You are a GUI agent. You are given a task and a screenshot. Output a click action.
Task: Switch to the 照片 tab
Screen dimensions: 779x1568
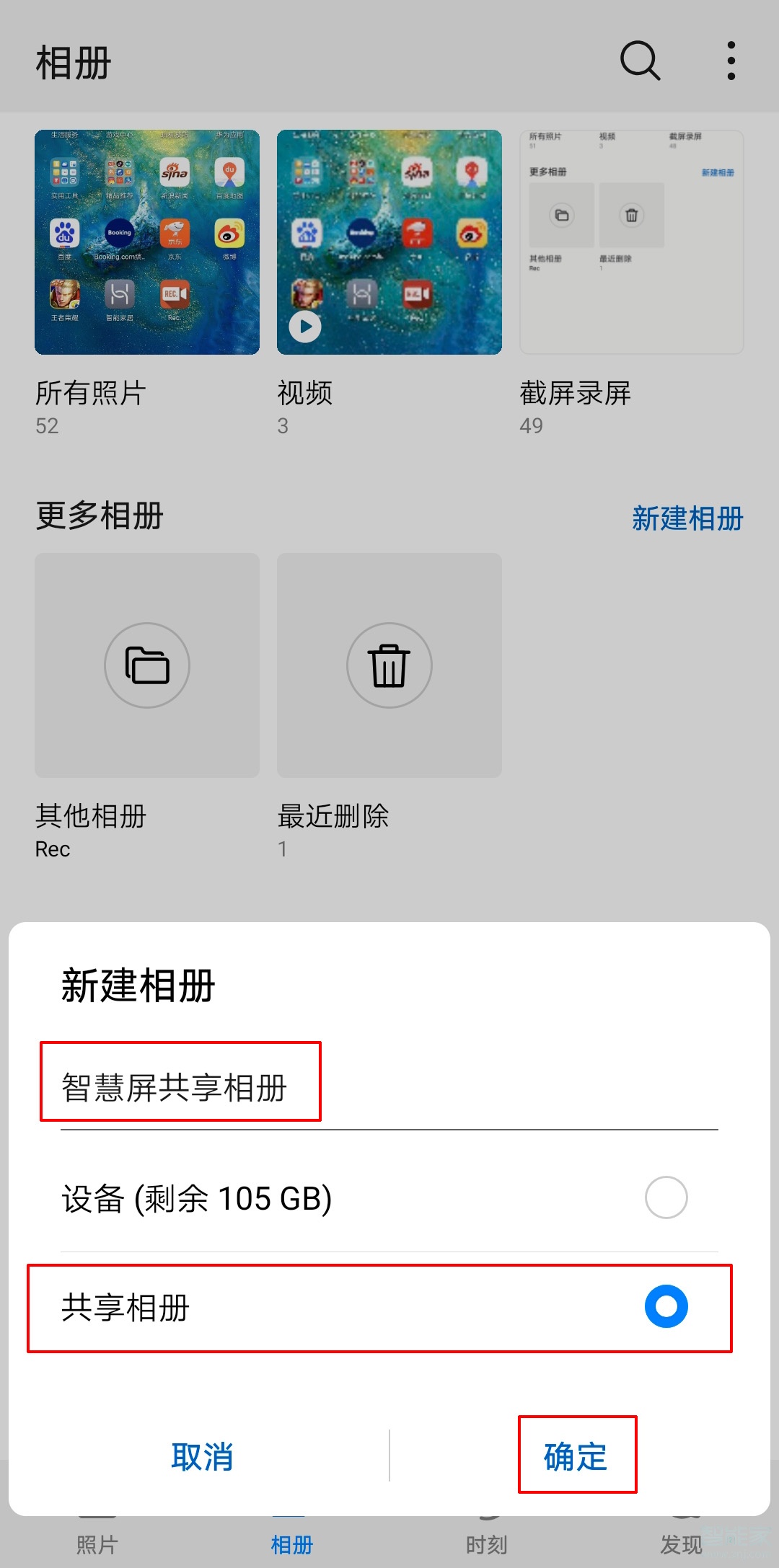pyautogui.click(x=96, y=1539)
